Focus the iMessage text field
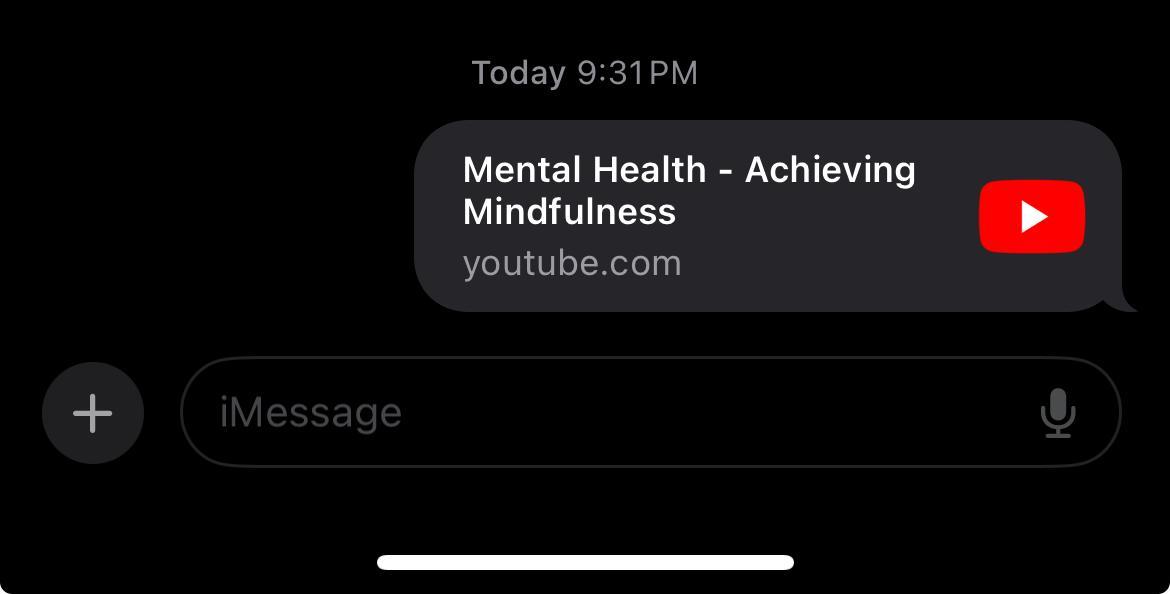1170x594 pixels. pos(600,412)
